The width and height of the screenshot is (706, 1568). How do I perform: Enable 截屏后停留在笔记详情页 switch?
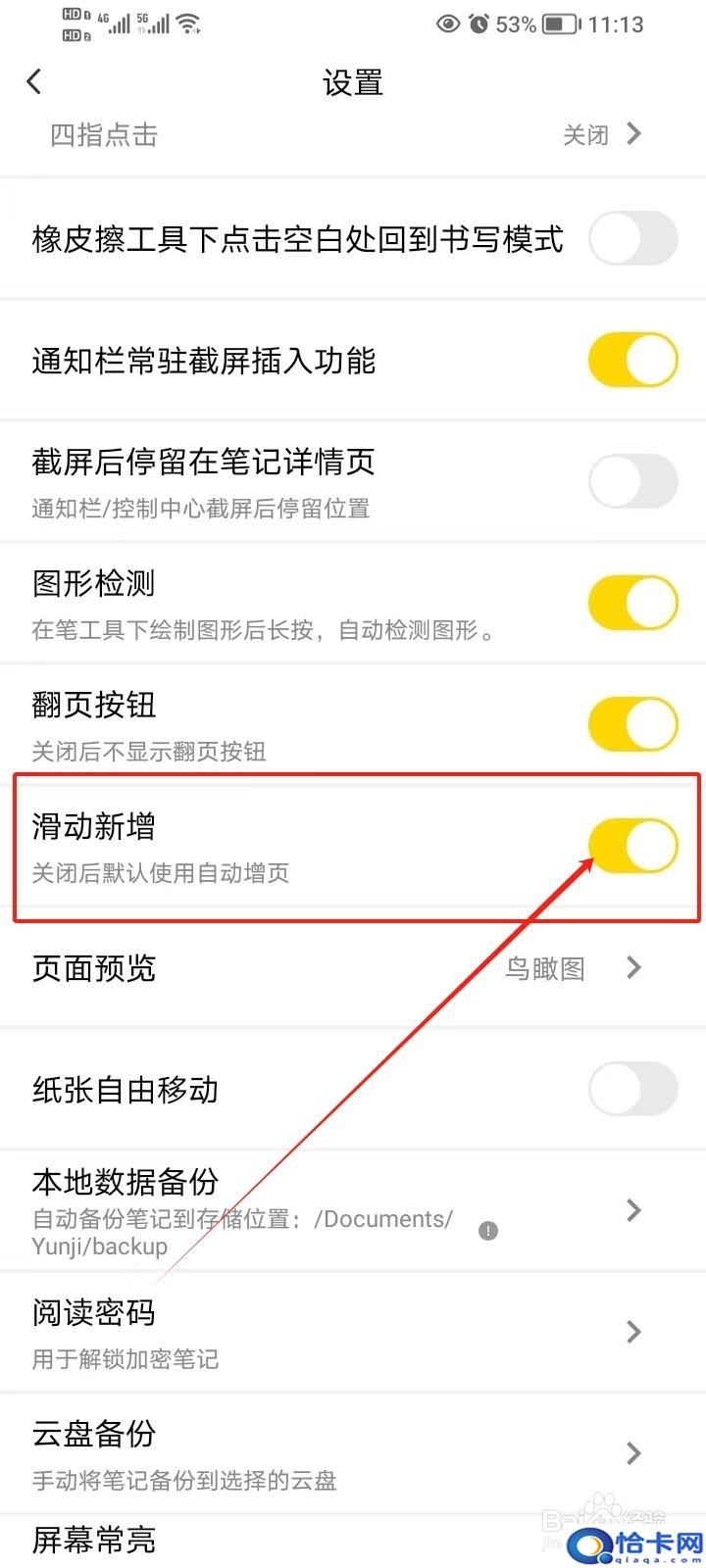click(x=633, y=481)
